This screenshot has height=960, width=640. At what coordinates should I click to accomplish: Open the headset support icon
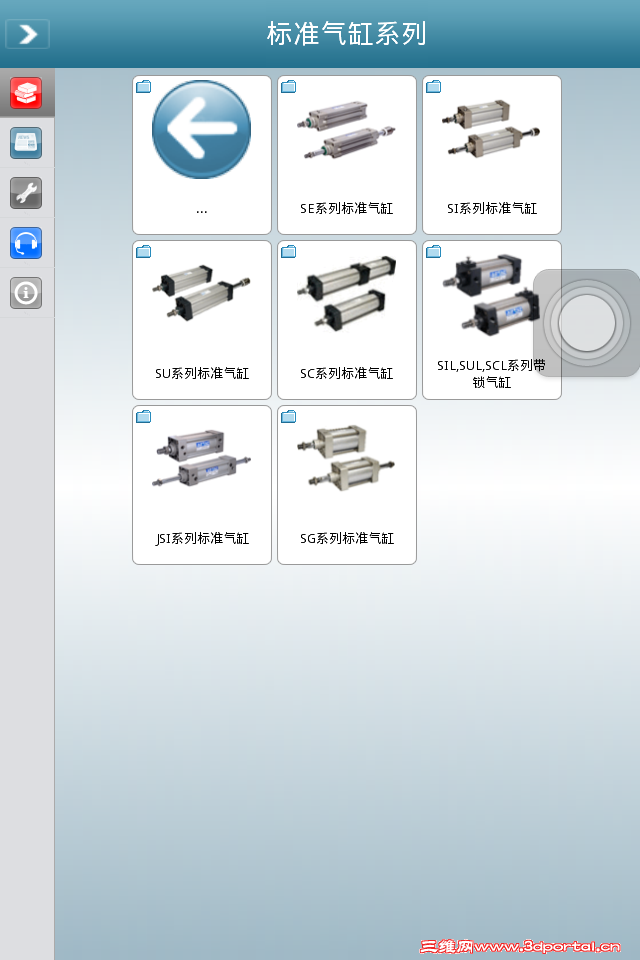click(26, 243)
